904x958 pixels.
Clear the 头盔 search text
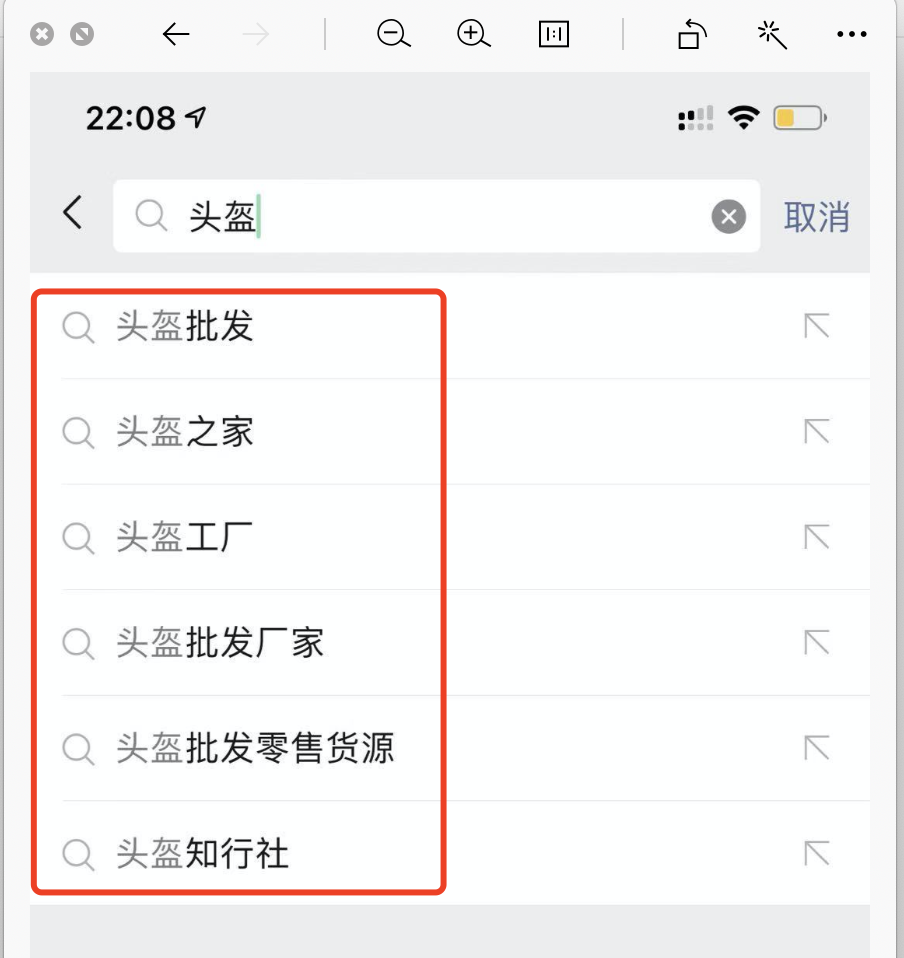pos(728,216)
